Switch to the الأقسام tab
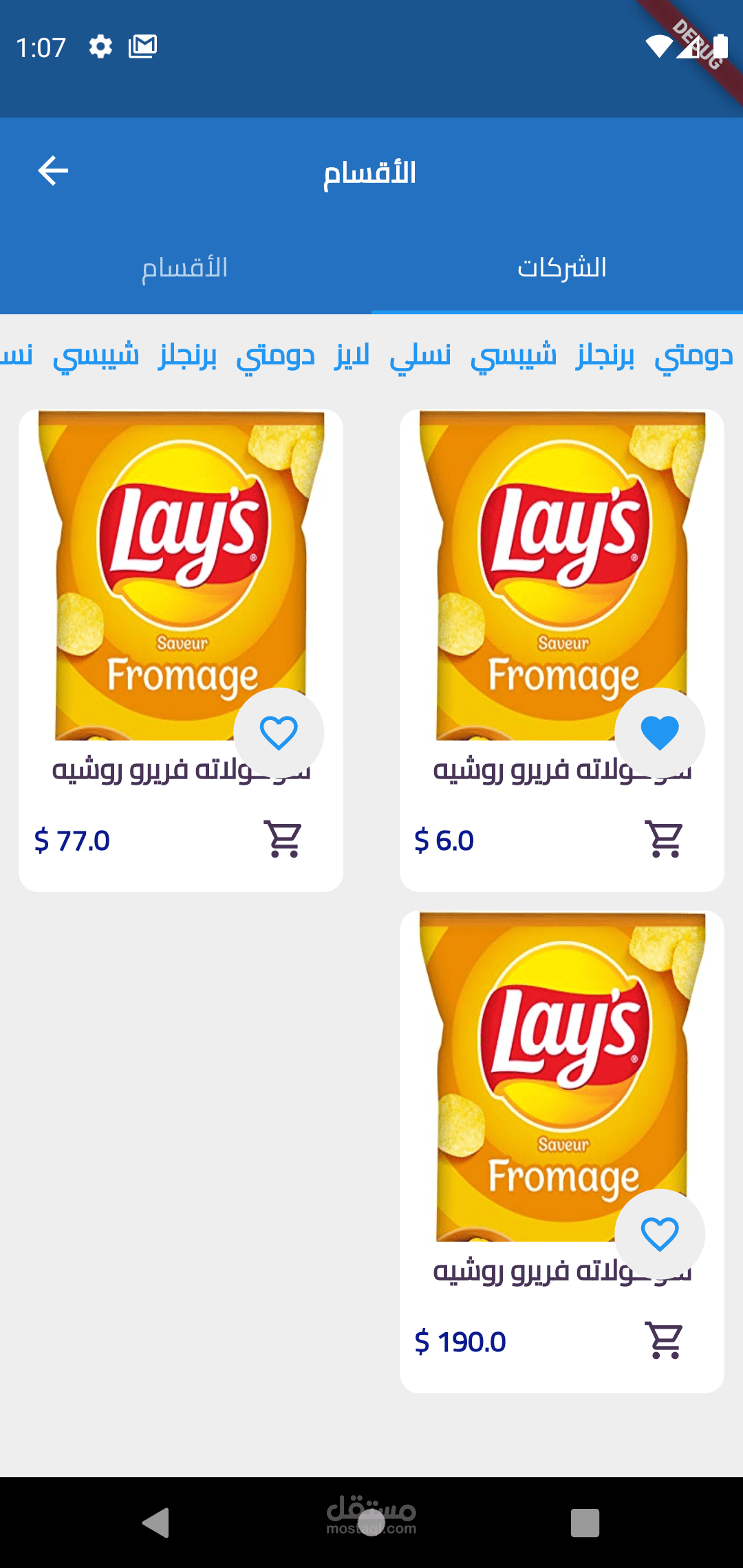The image size is (743, 1568). pyautogui.click(x=184, y=268)
